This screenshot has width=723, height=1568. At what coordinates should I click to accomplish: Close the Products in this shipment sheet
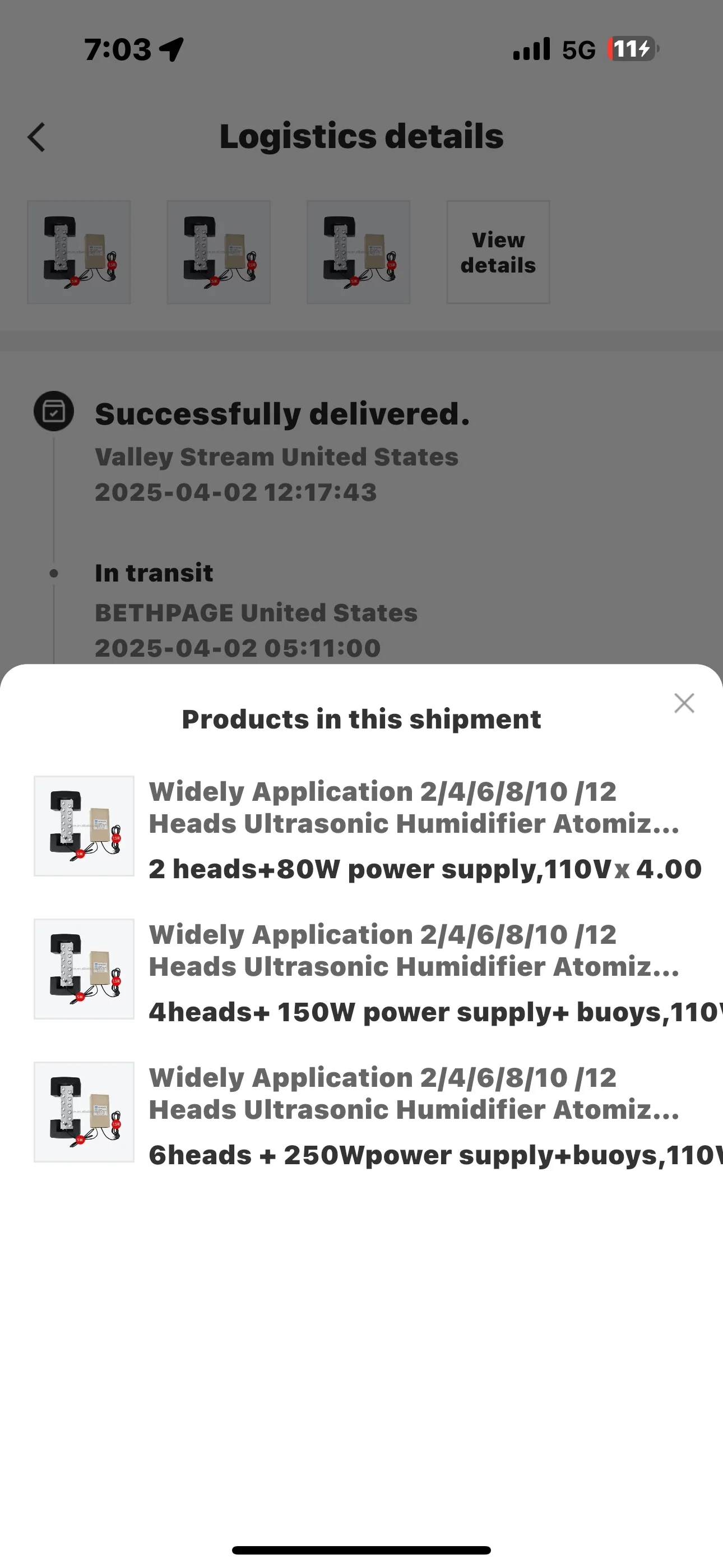pyautogui.click(x=684, y=703)
